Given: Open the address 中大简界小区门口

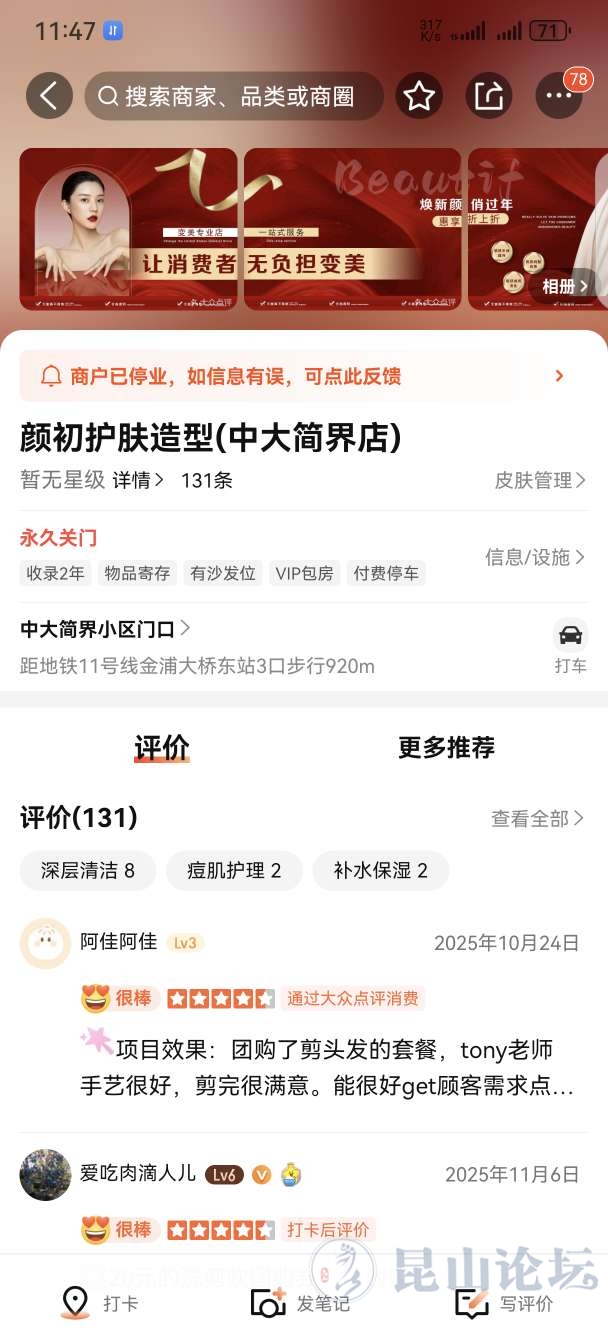Looking at the screenshot, I should pyautogui.click(x=105, y=629).
